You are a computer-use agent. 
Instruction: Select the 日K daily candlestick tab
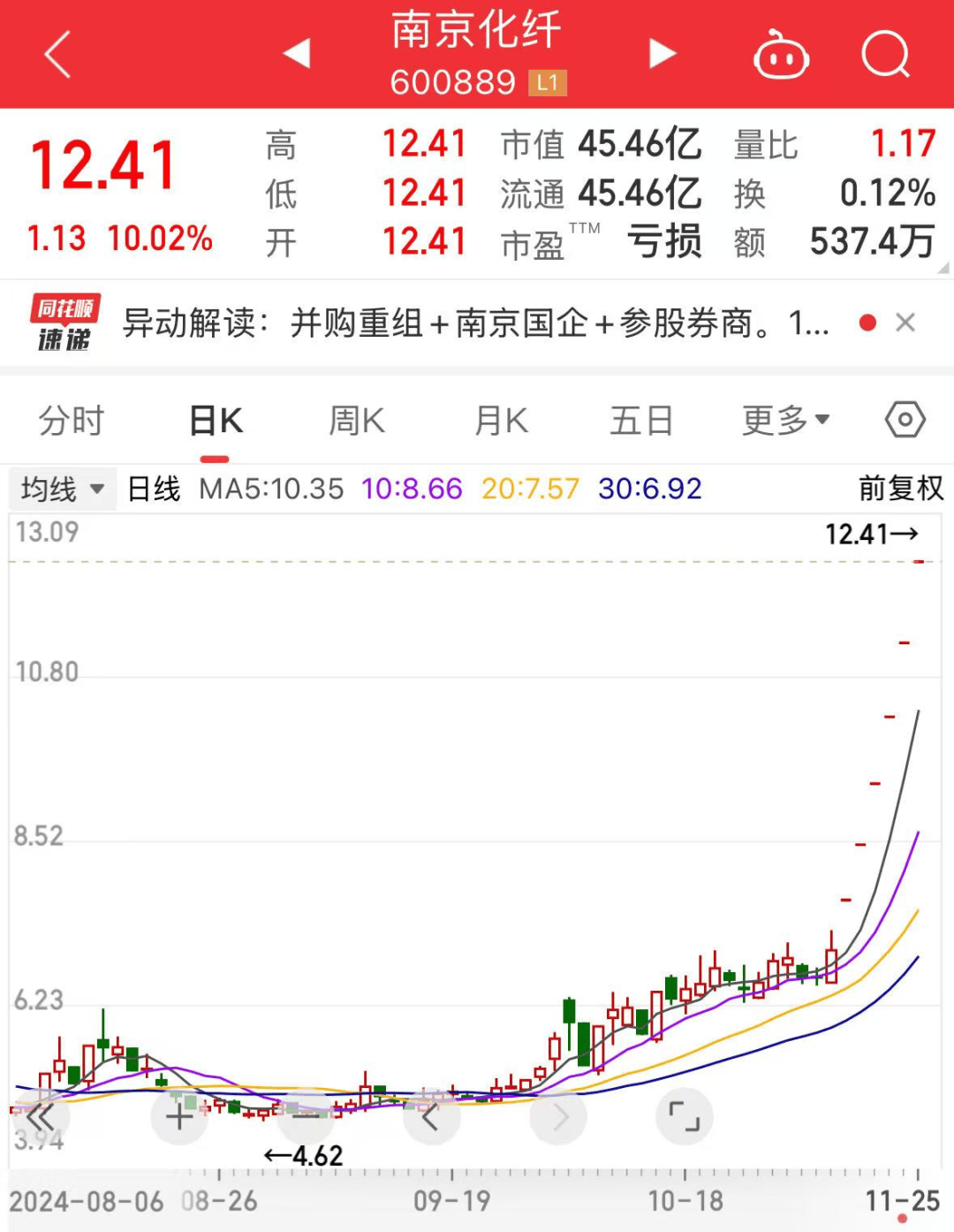[215, 420]
